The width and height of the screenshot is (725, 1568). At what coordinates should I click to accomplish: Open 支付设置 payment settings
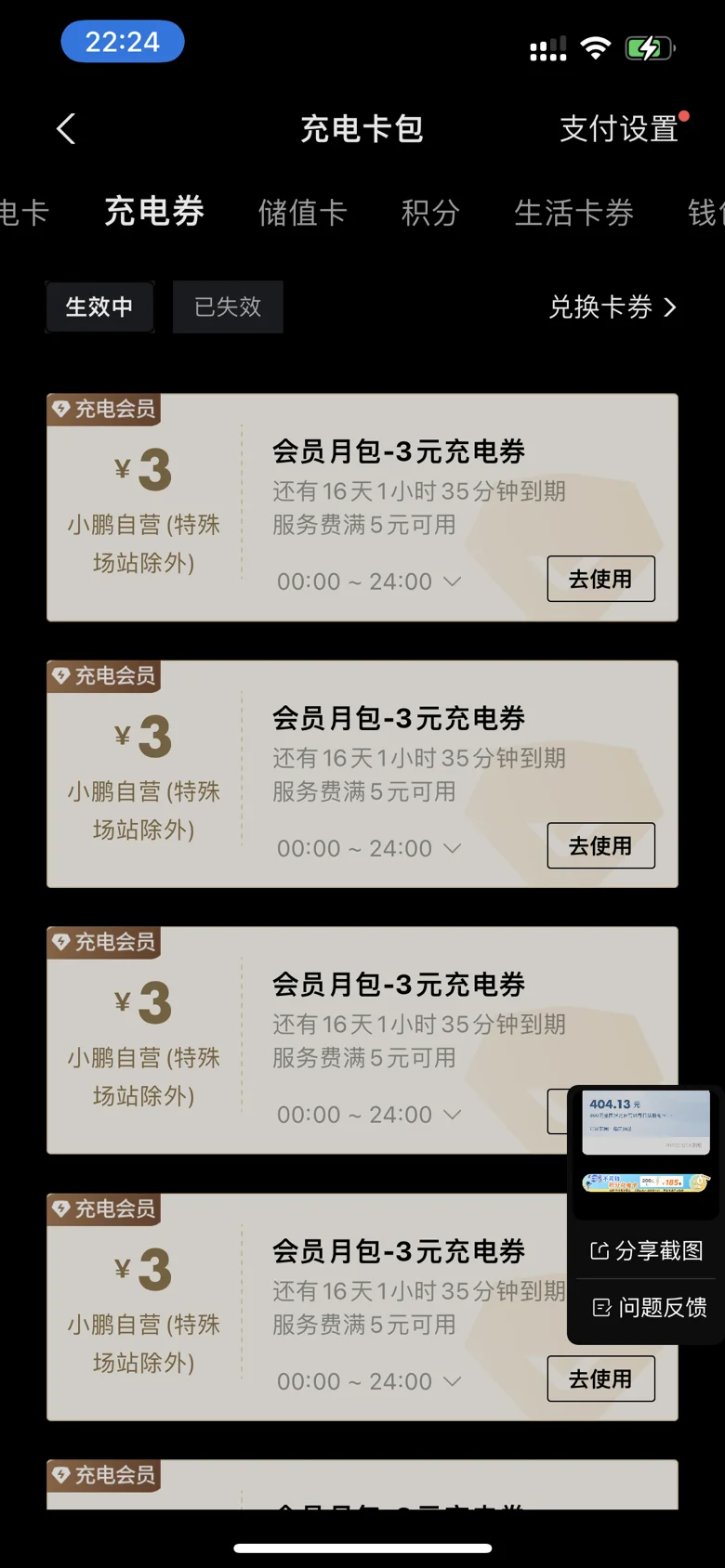(619, 129)
